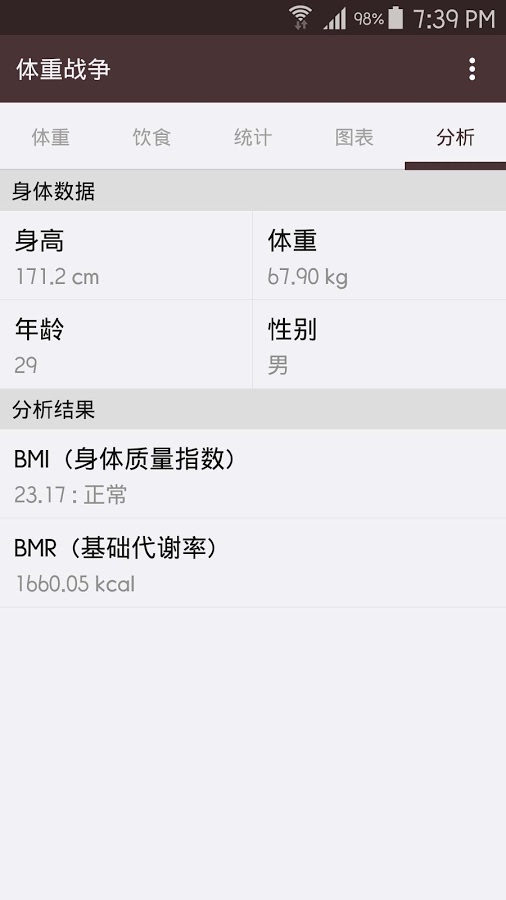Switch to the 体重 tab
This screenshot has height=900, width=506.
[x=50, y=138]
